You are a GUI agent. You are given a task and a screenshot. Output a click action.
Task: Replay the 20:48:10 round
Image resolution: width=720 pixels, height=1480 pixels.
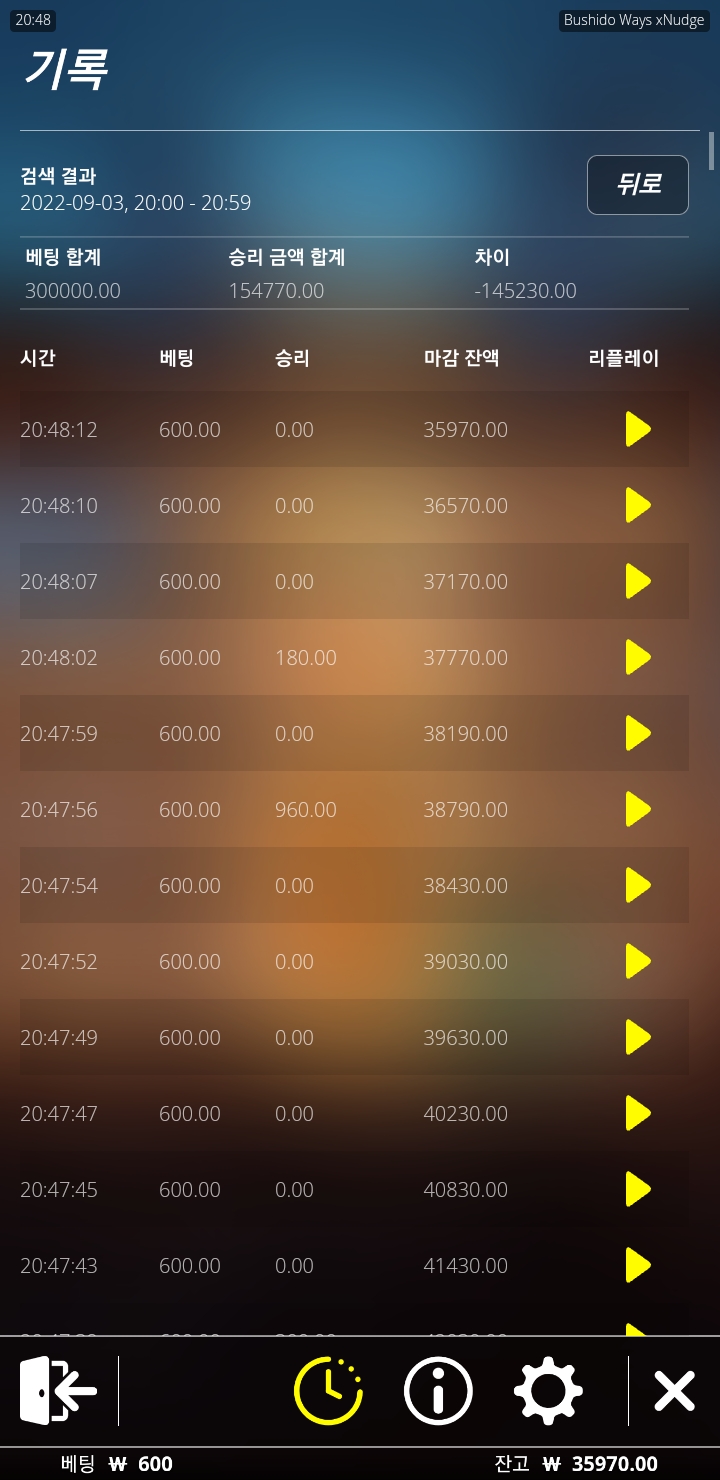coord(638,505)
